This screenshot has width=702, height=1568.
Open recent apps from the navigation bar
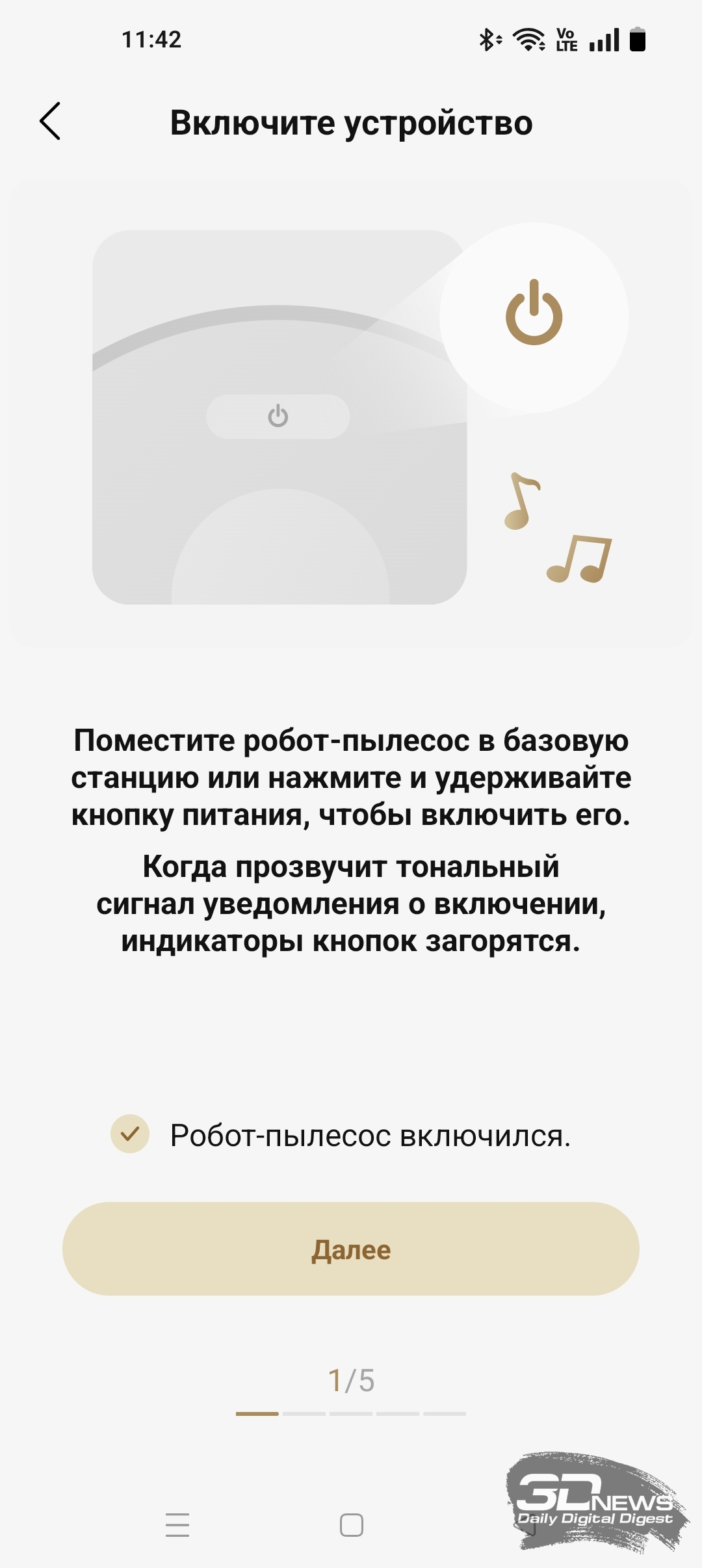[x=177, y=1524]
